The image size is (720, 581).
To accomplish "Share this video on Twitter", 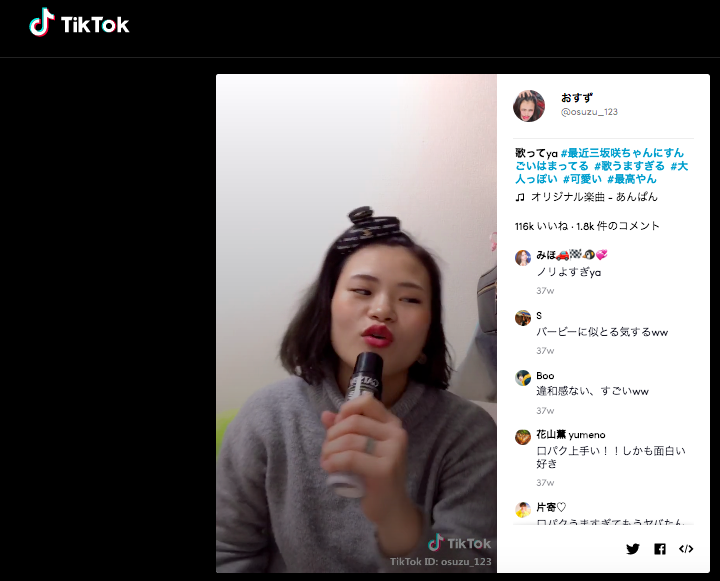I will (x=633, y=548).
